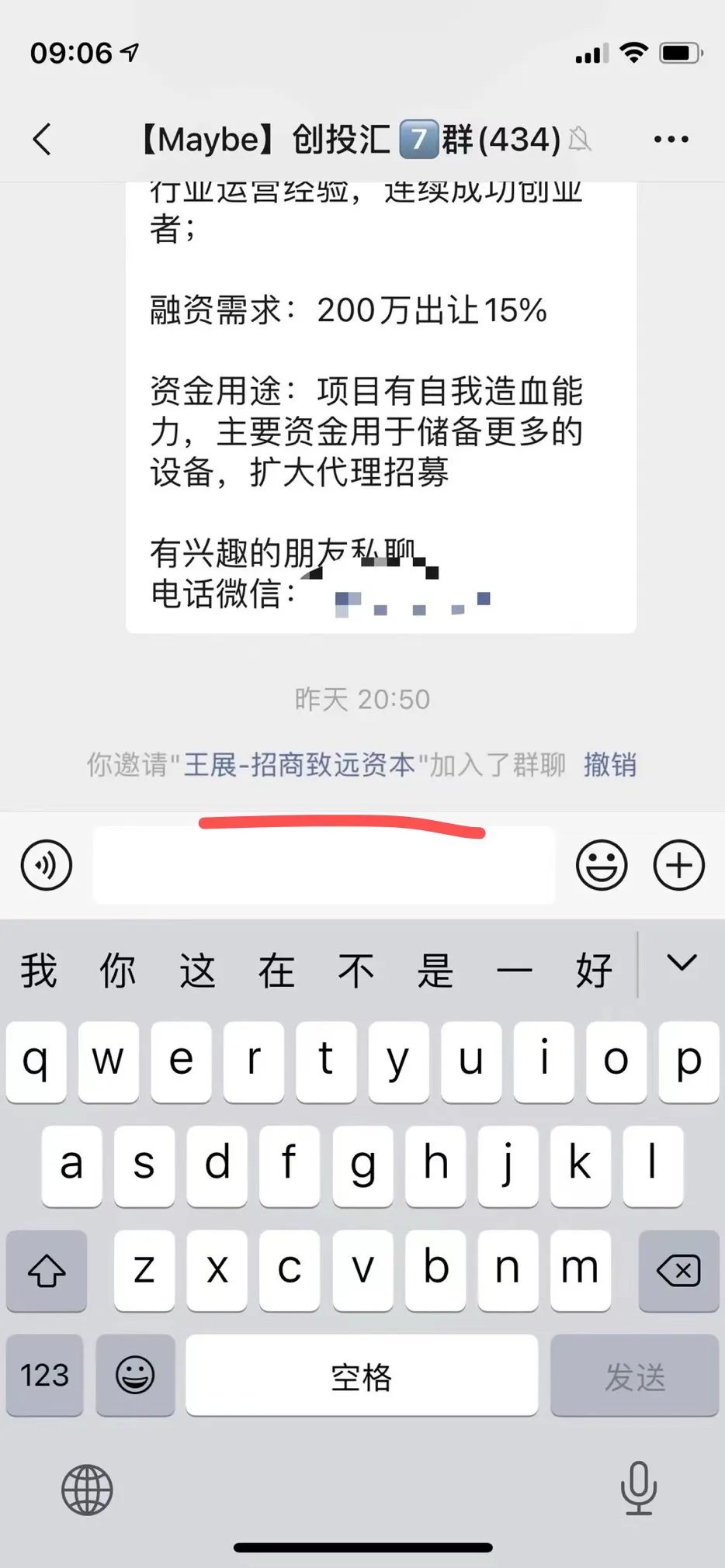The width and height of the screenshot is (725, 1568).
Task: Start dictation with microphone key
Action: pyautogui.click(x=638, y=1488)
